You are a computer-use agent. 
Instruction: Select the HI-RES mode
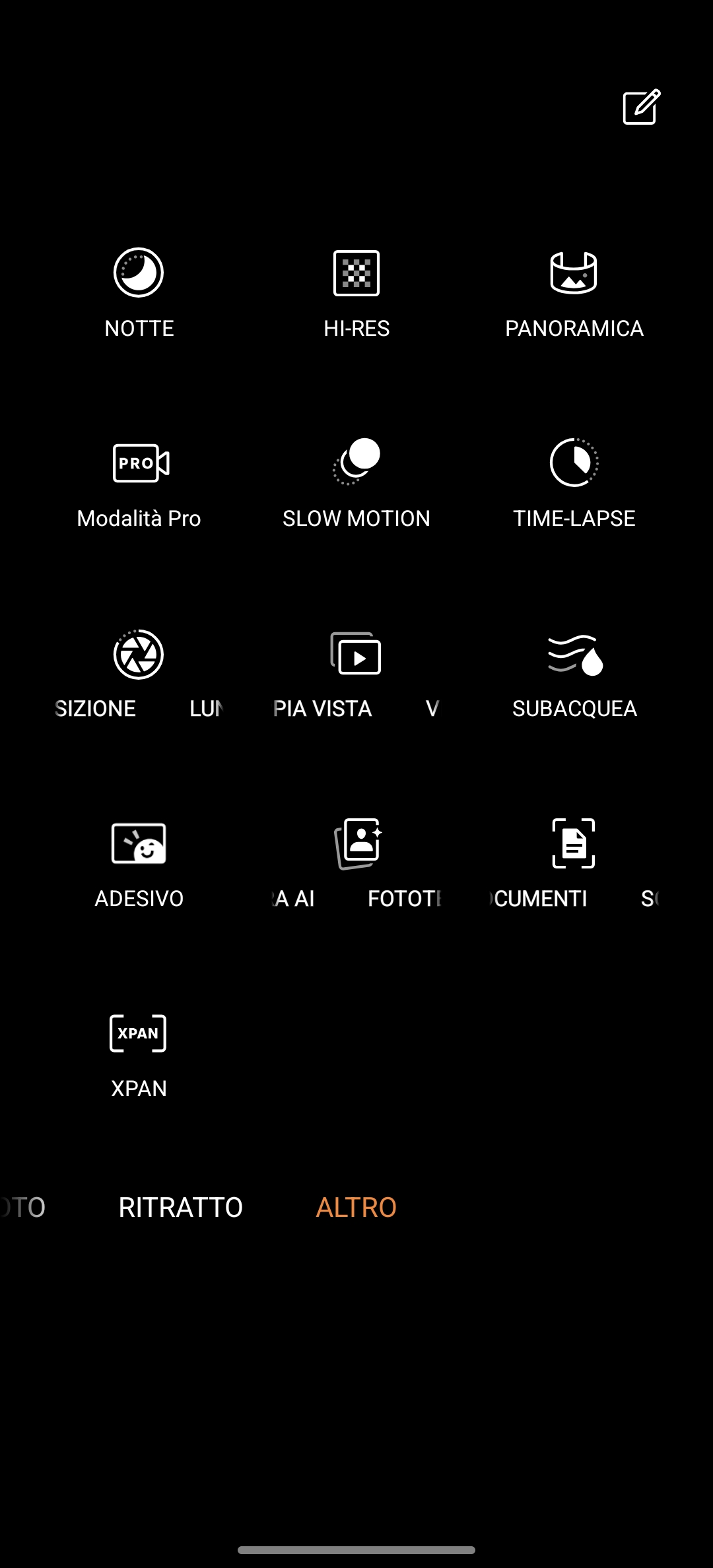coord(356,292)
